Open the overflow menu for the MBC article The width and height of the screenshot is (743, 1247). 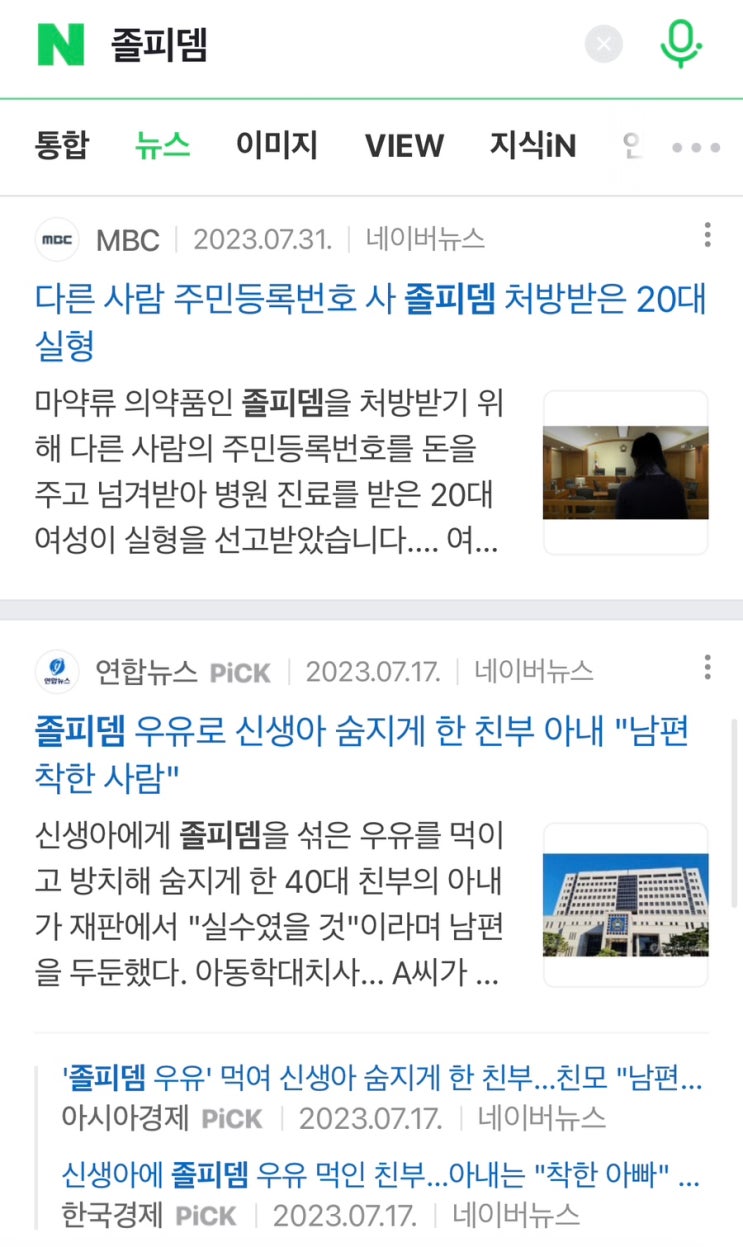pyautogui.click(x=707, y=236)
